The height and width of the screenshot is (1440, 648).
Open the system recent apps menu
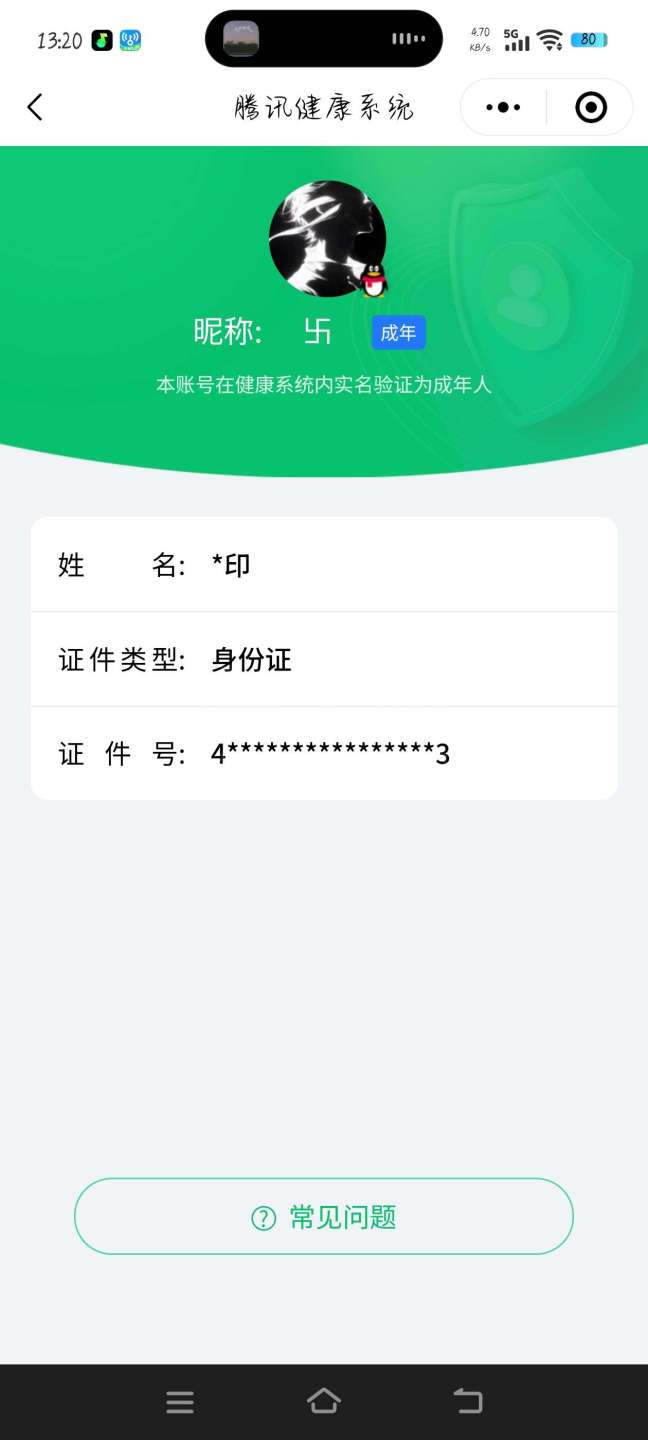pyautogui.click(x=180, y=1402)
